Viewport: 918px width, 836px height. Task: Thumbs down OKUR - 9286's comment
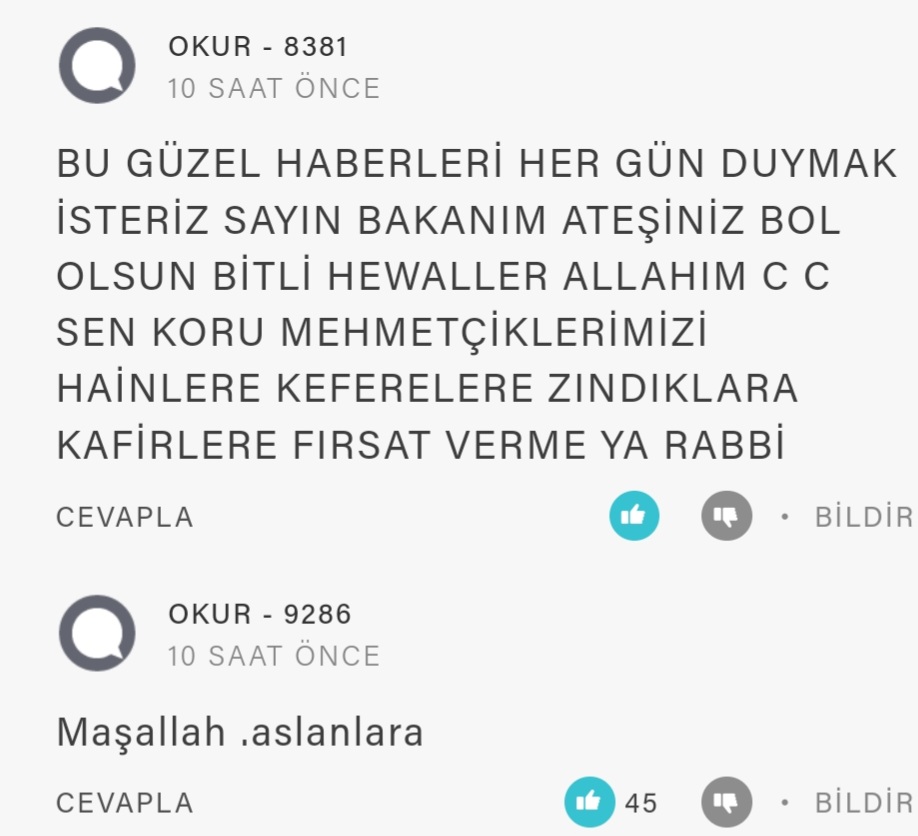(725, 802)
